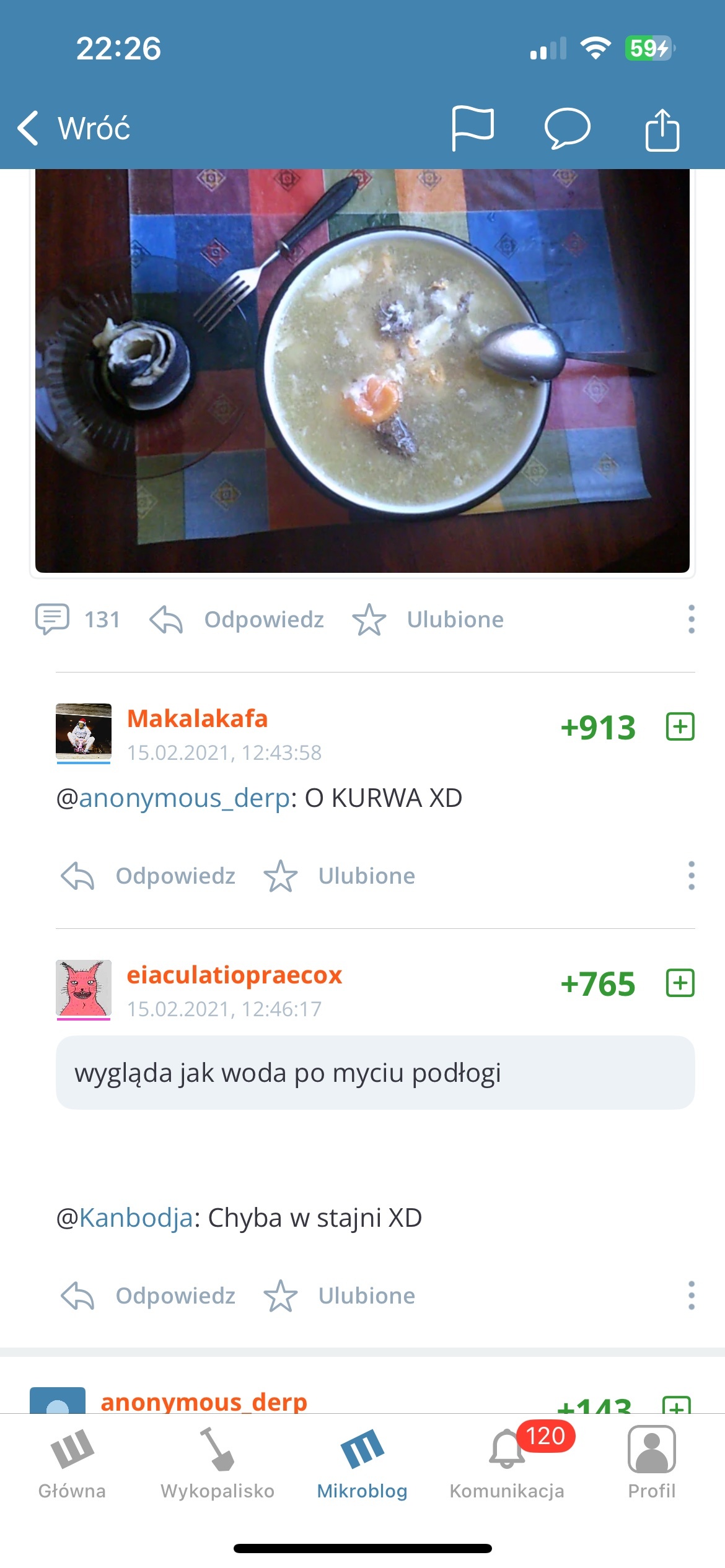Add the main post to Ulubione
The width and height of the screenshot is (725, 1568).
click(x=429, y=619)
